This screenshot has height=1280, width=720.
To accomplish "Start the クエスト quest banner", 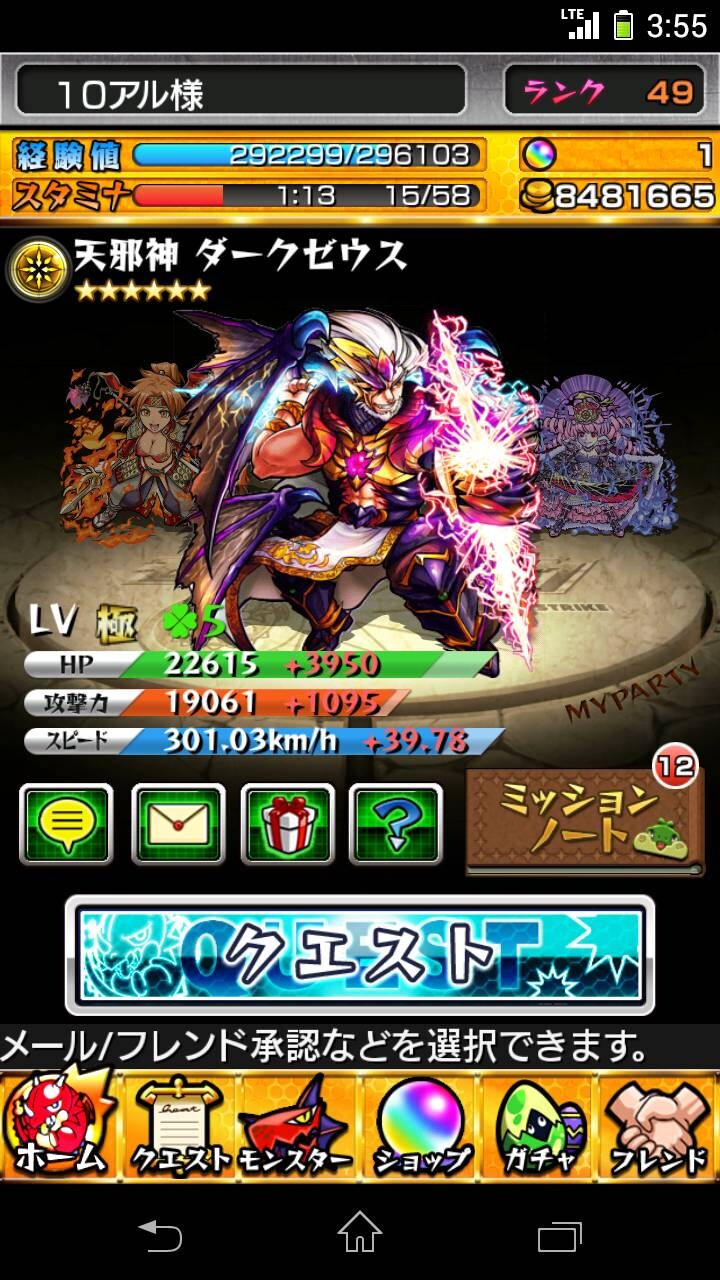I will 360,955.
